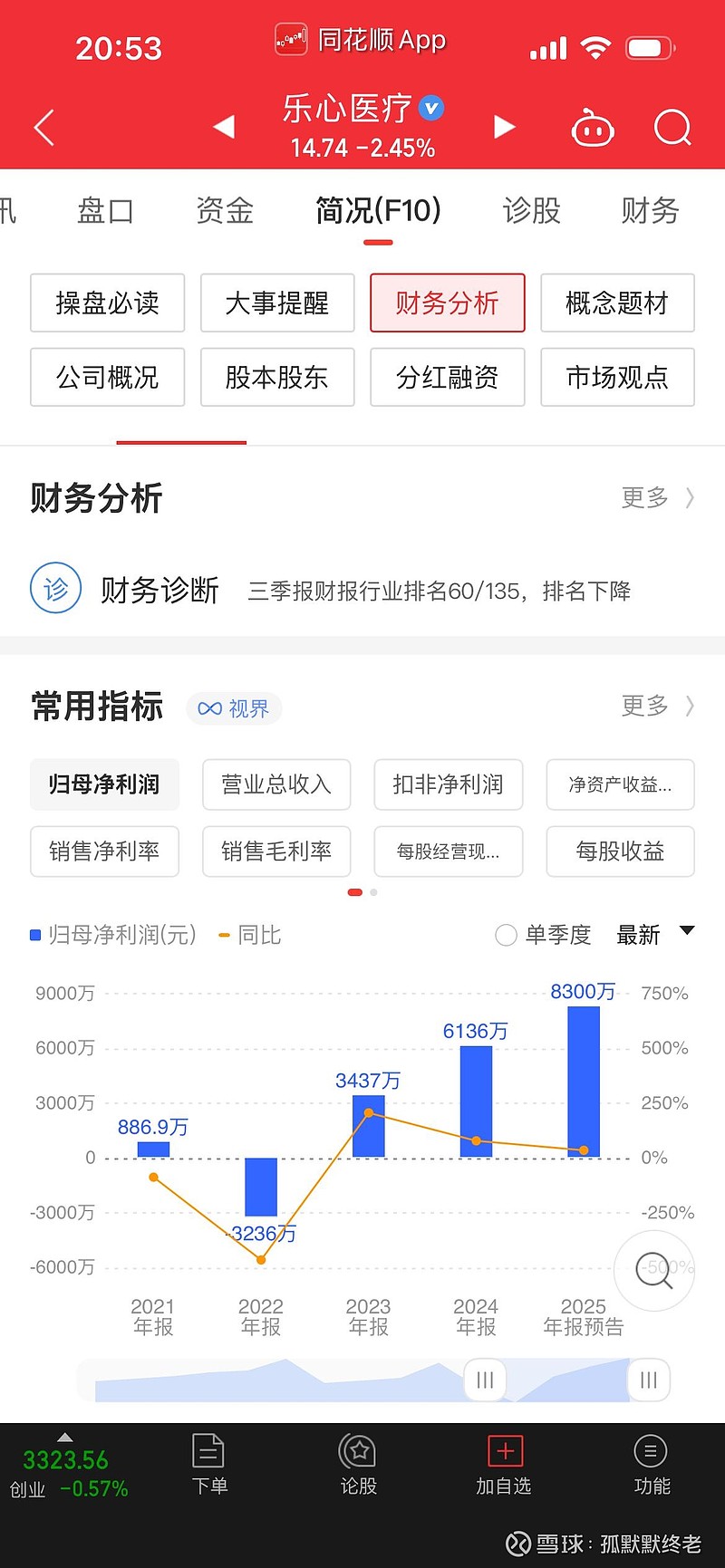Screen dimensions: 725x1568
Task: Open search magnifier in the header
Action: tap(672, 128)
